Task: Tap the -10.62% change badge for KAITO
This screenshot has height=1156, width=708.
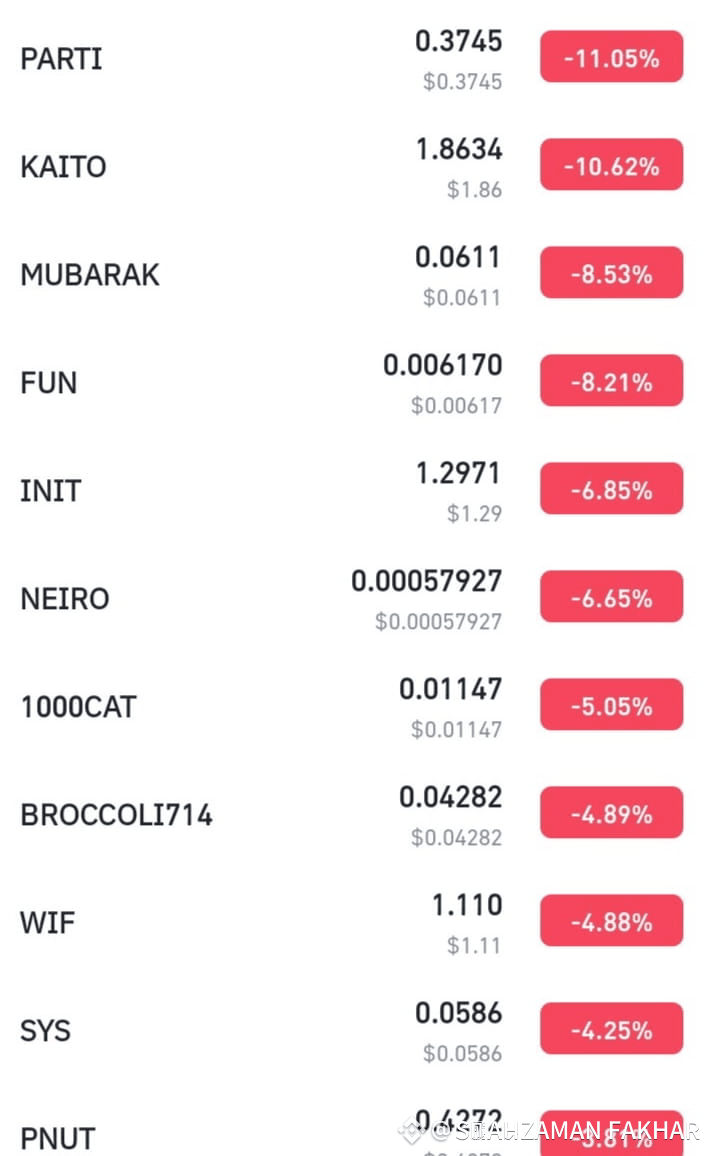Action: [x=611, y=164]
